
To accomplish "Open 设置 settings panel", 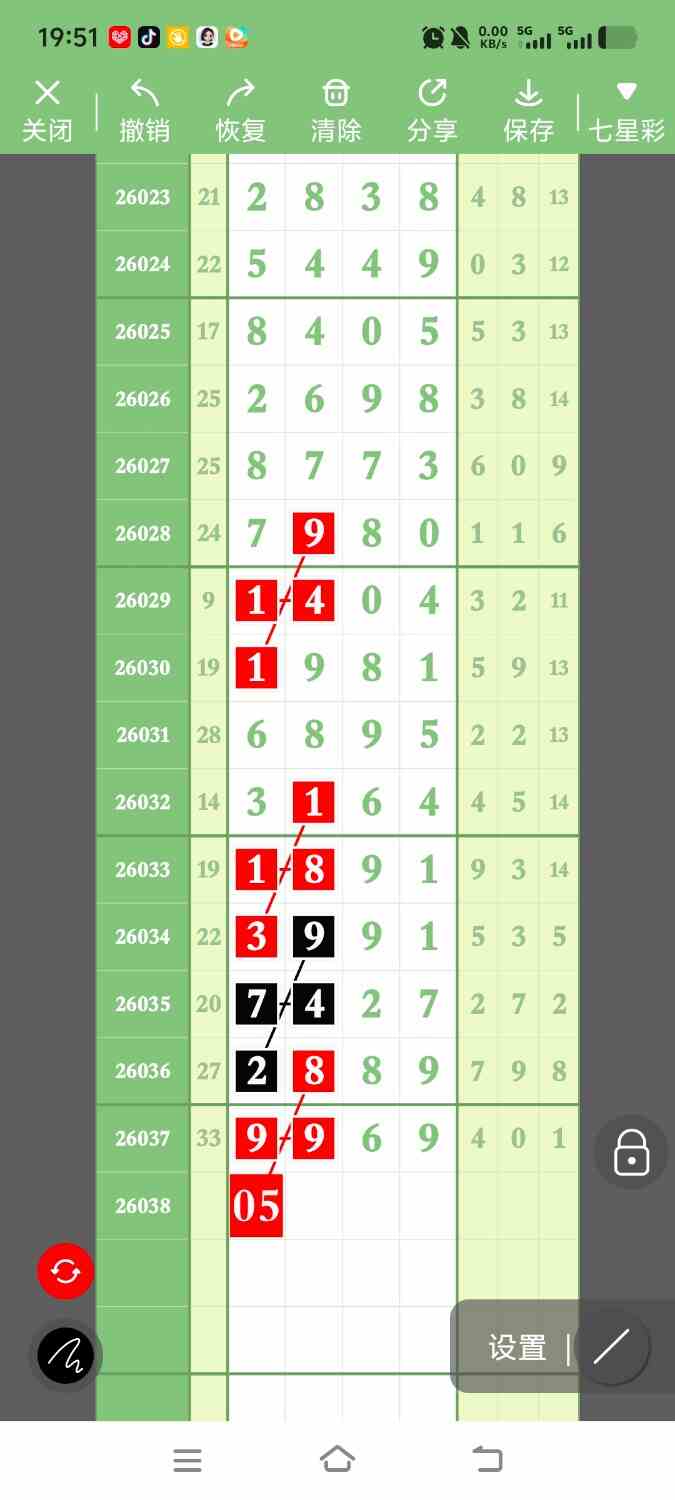I will click(x=517, y=1348).
